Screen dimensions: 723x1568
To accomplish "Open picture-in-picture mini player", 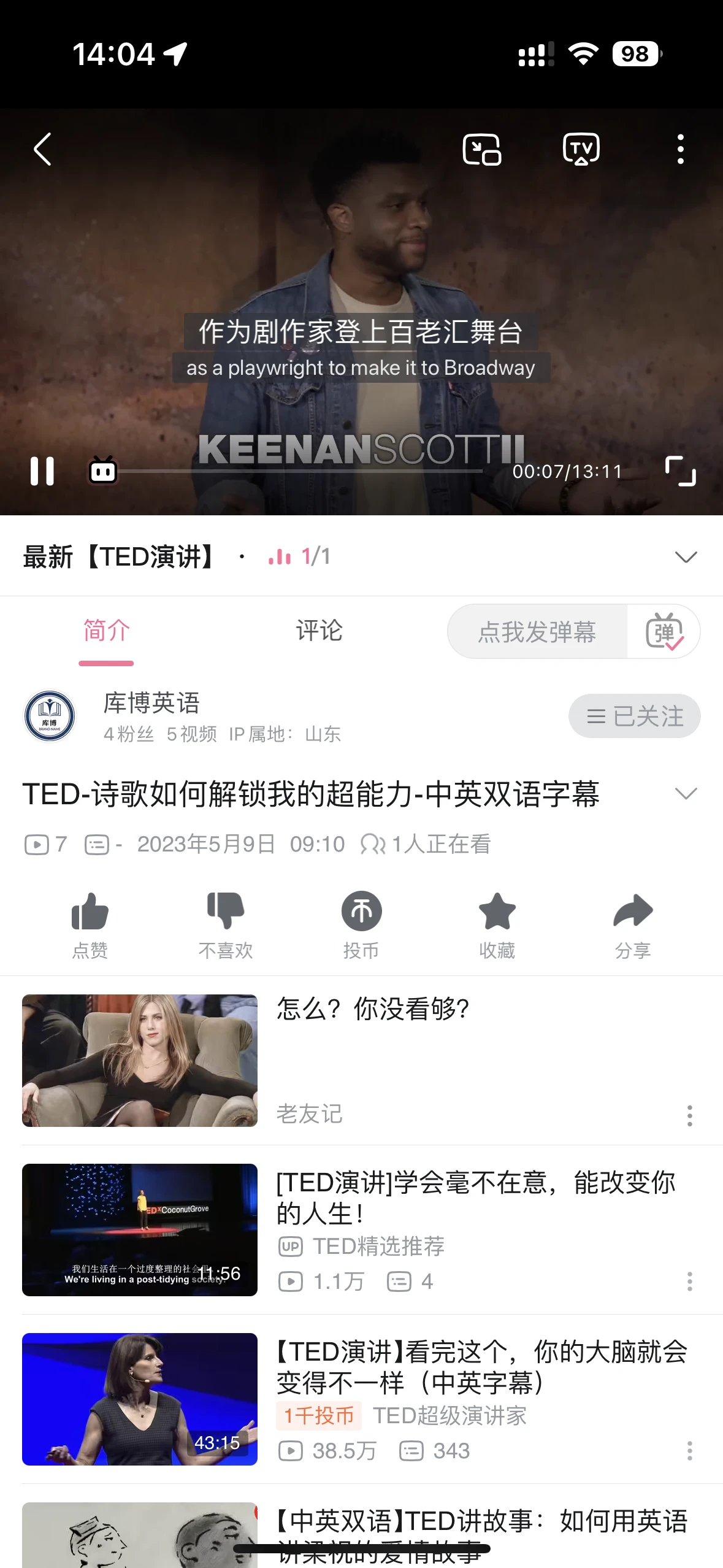I will coord(481,149).
